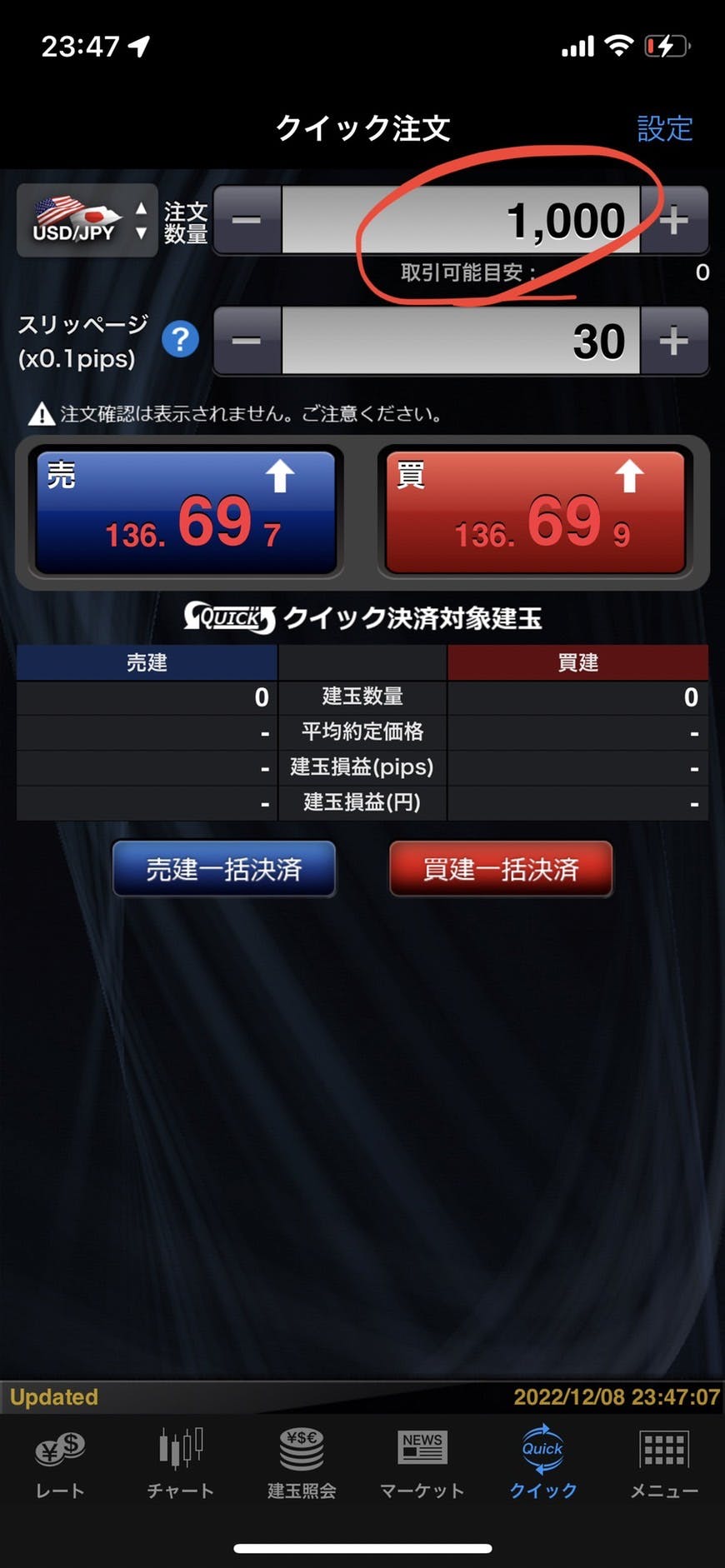Switch to the 建玉照会 tab
Image resolution: width=725 pixels, height=1568 pixels.
[302, 1465]
